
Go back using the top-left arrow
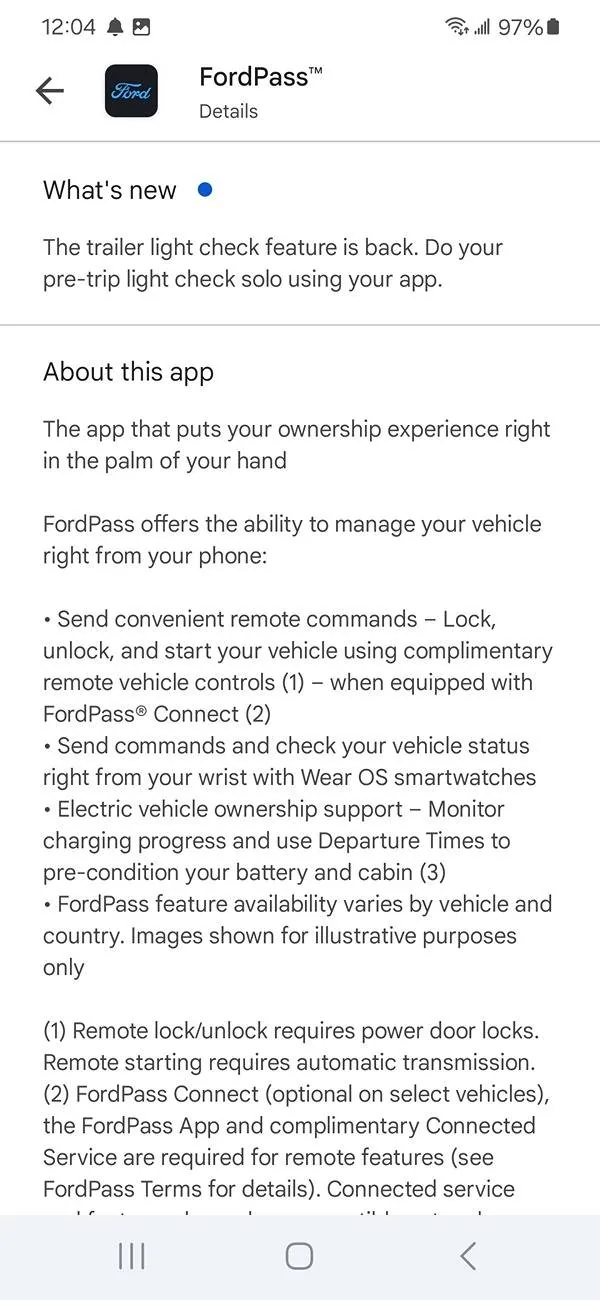[x=49, y=91]
